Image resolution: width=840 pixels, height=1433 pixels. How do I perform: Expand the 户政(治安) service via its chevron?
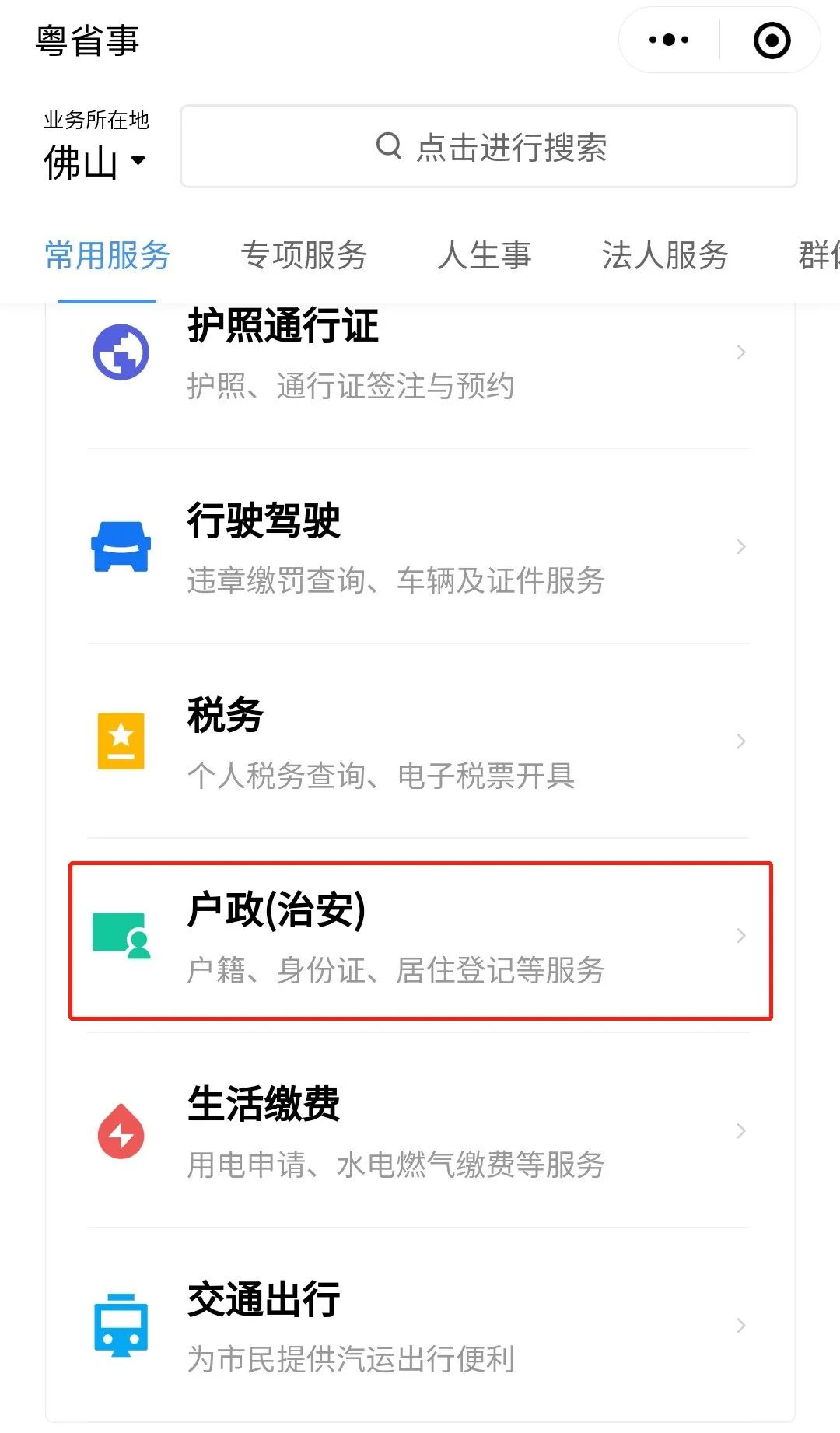[740, 936]
